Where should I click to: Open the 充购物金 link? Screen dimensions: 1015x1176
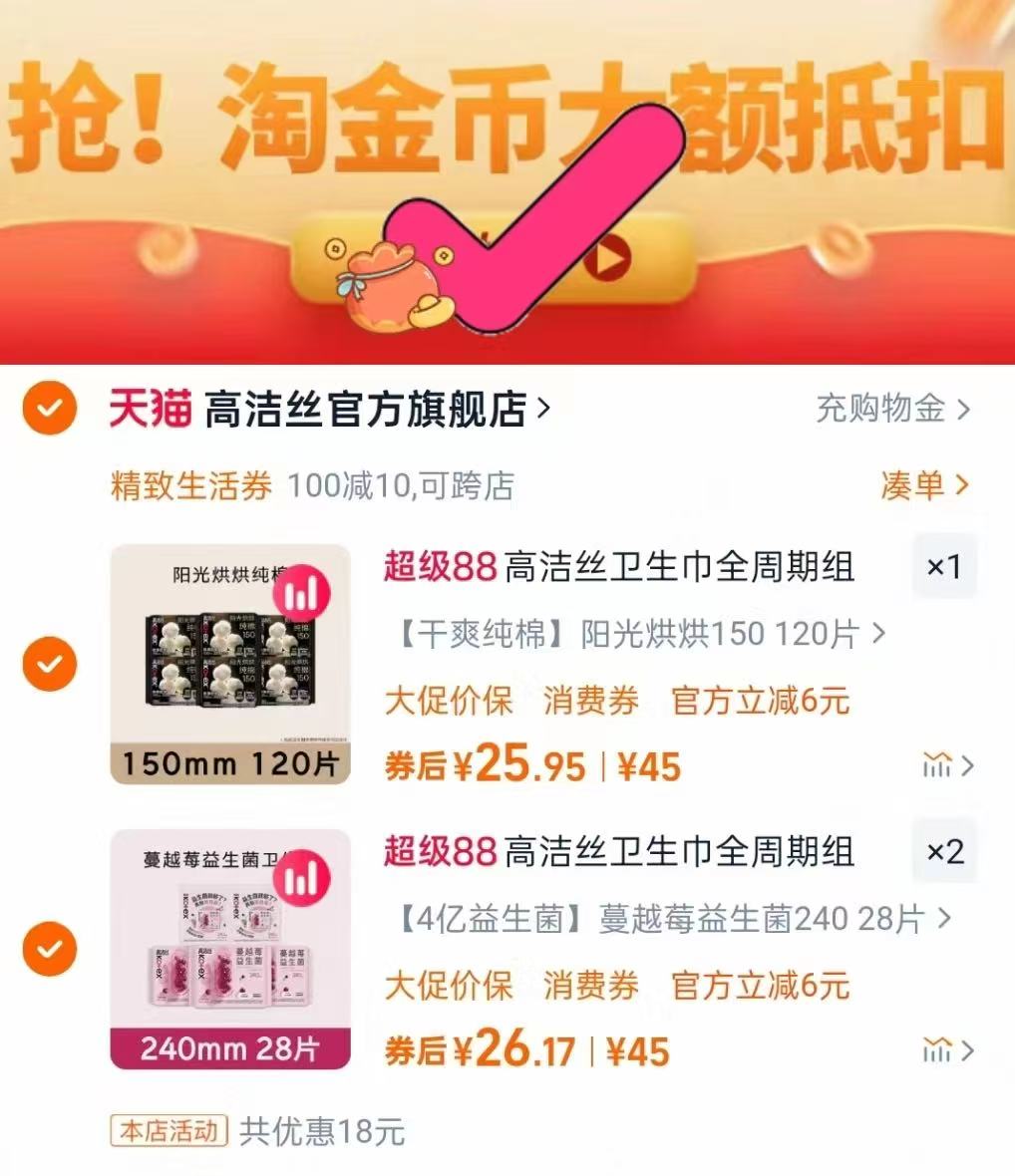[x=892, y=409]
